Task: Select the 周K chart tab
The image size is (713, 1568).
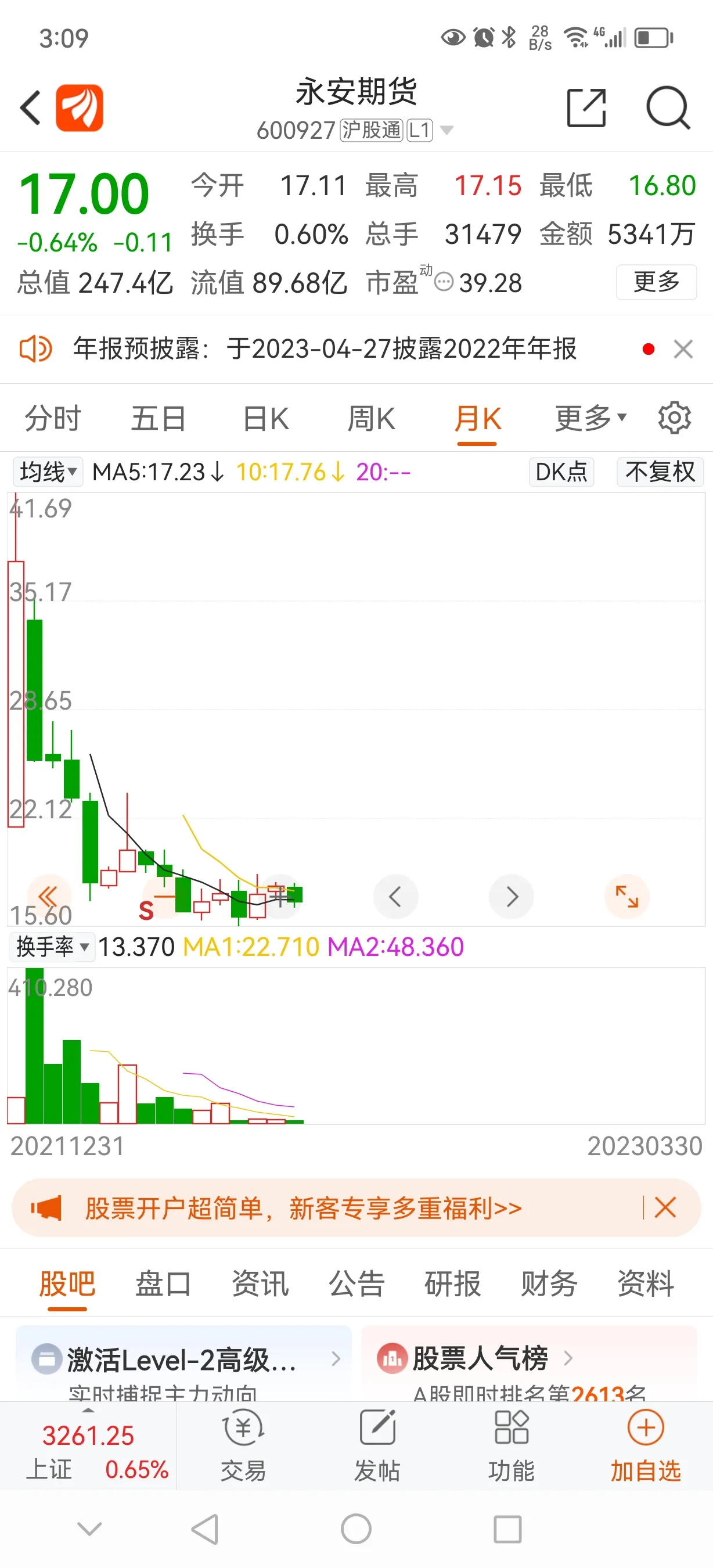Action: tap(371, 419)
